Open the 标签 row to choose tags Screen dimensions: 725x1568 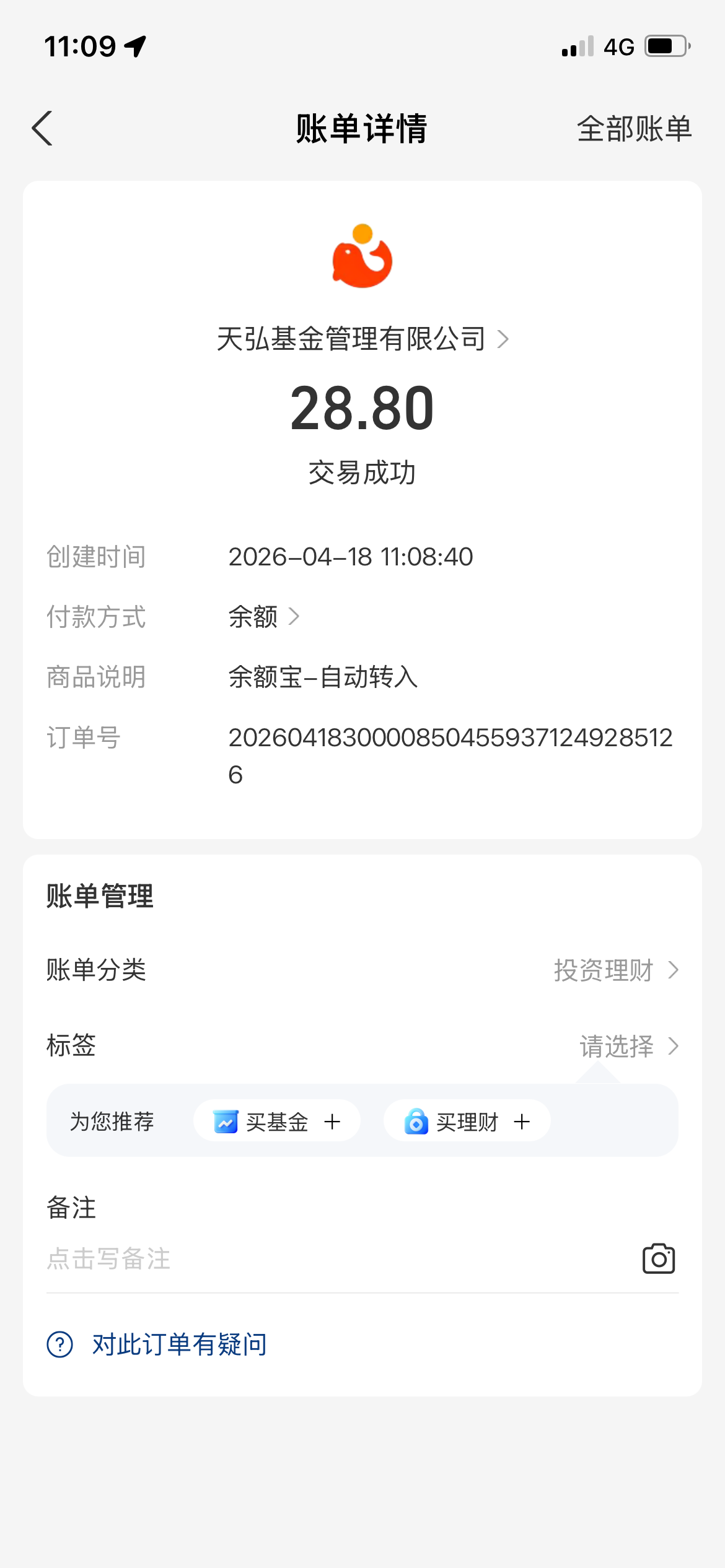[628, 1047]
